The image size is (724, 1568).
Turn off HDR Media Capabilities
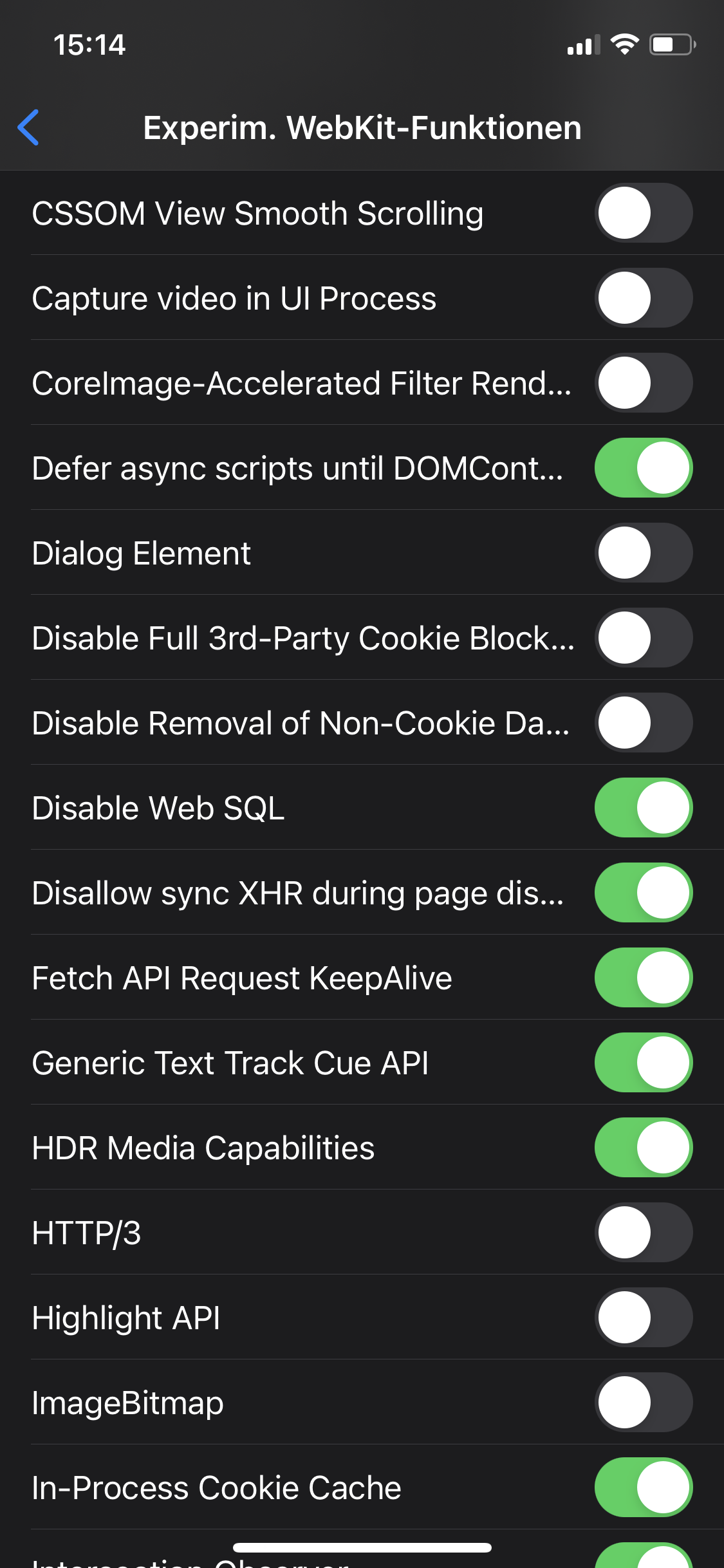click(x=643, y=1148)
